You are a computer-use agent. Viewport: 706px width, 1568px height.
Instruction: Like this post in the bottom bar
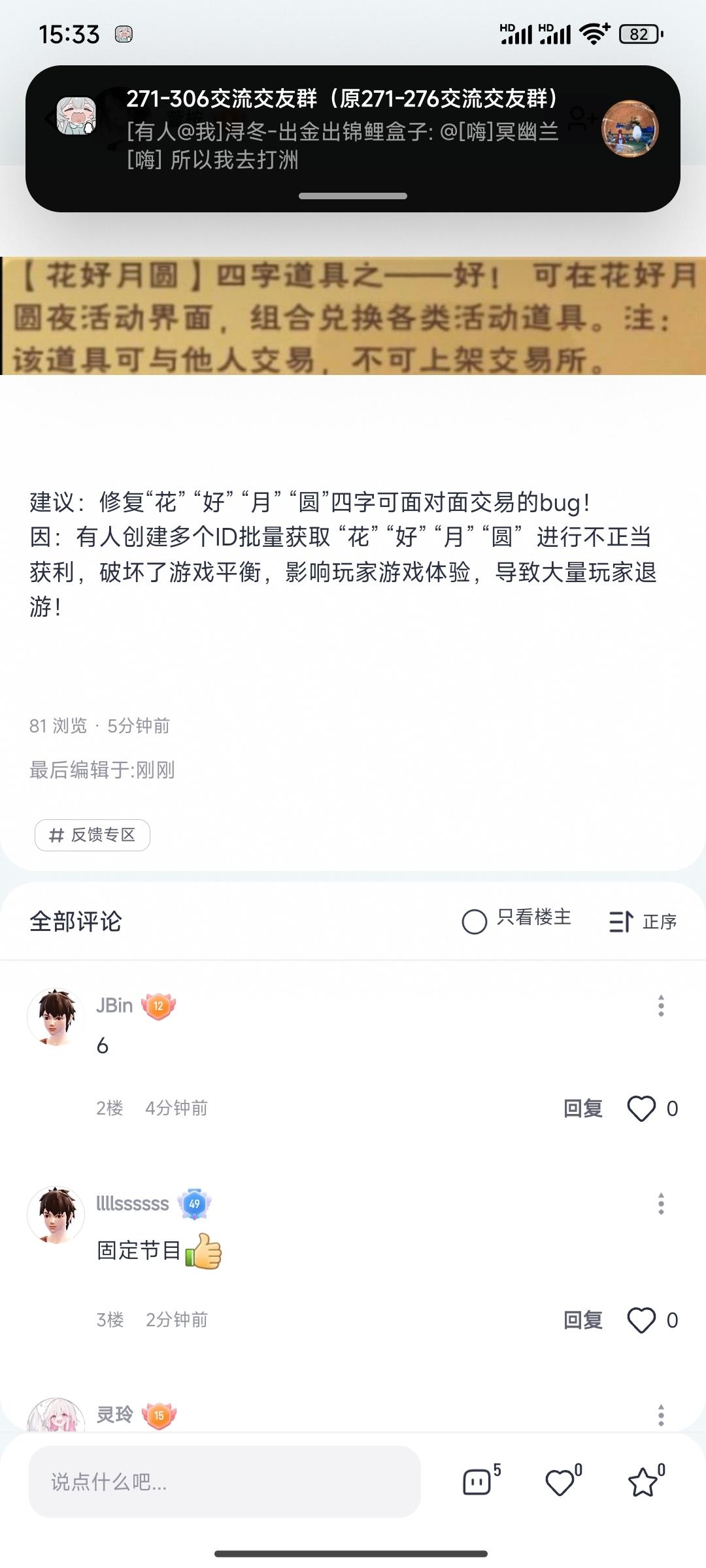560,1482
